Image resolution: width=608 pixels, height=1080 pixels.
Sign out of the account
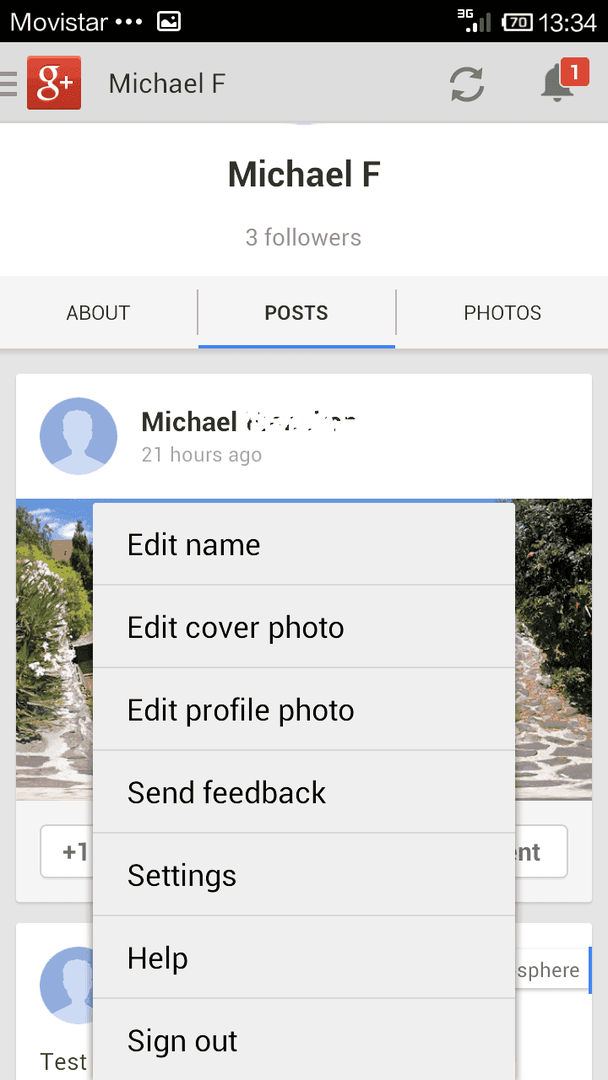304,1040
